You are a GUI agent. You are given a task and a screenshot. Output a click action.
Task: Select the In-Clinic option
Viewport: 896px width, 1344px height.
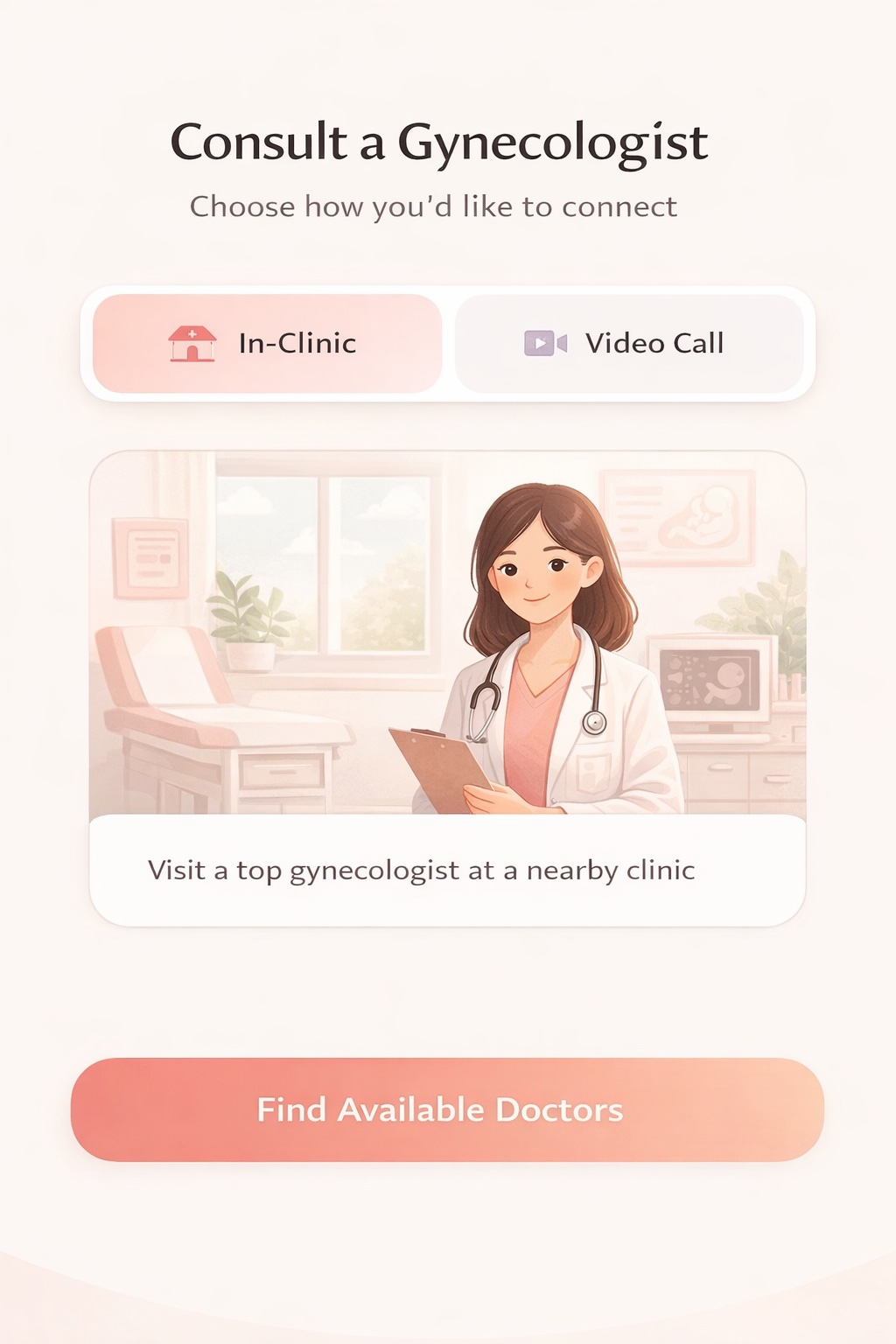[267, 343]
